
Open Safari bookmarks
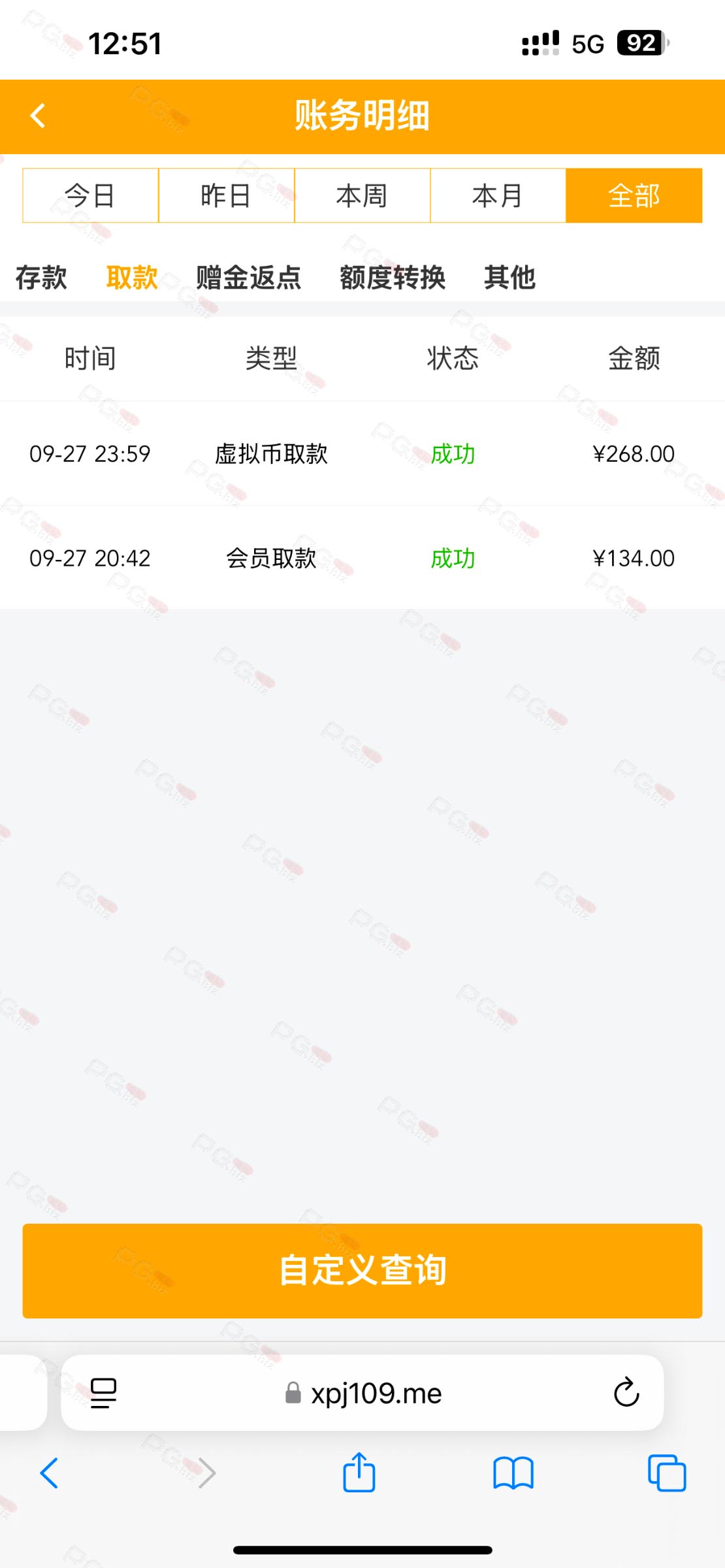click(513, 1474)
